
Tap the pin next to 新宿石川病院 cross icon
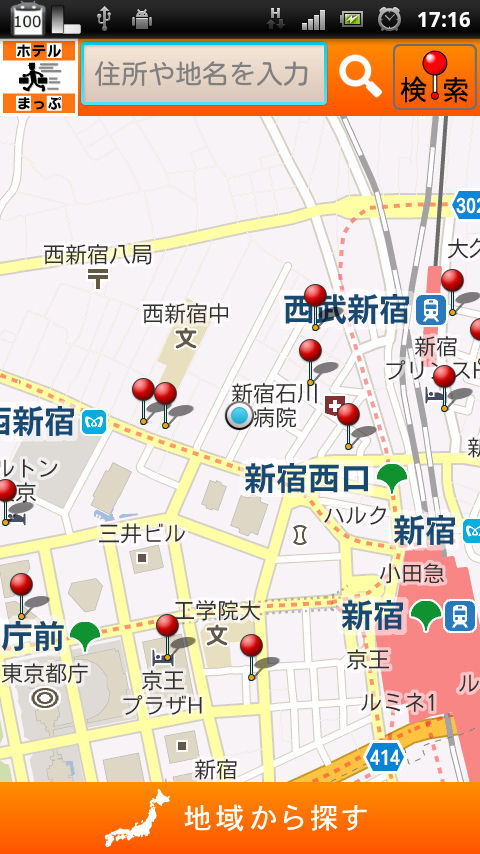[348, 426]
